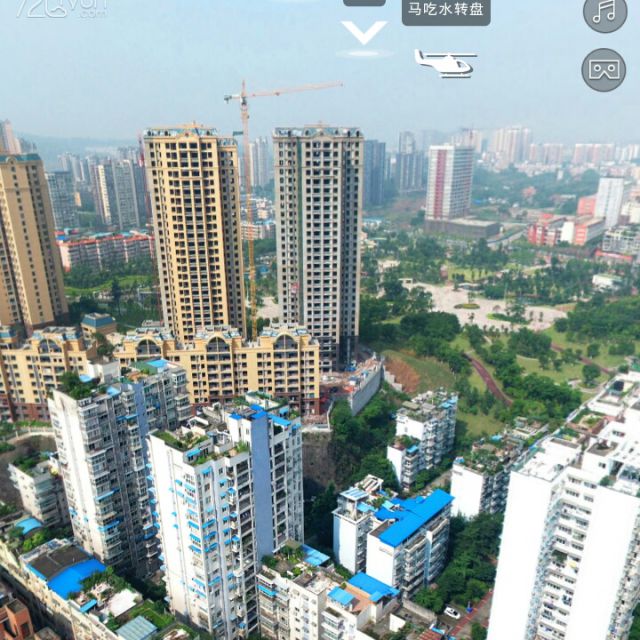Open the 马吃水转盘 helicopter hotspot

pyautogui.click(x=445, y=63)
